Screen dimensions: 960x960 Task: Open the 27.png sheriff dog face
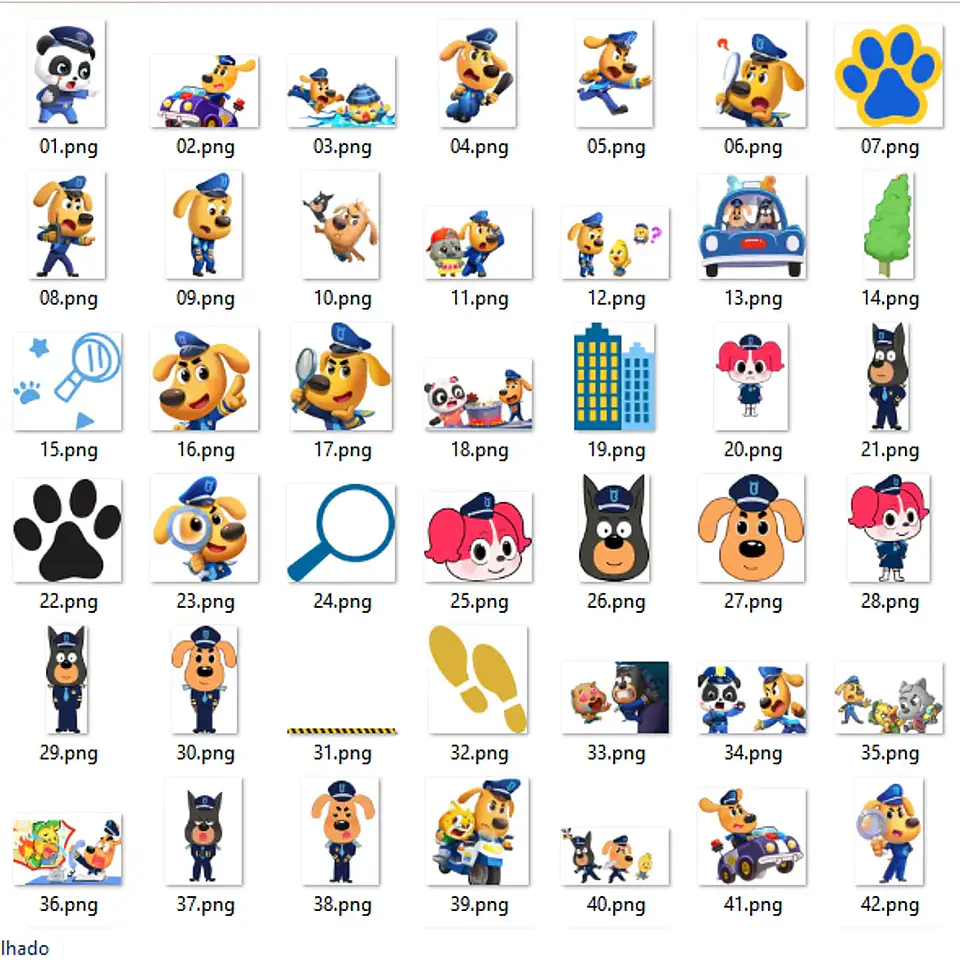coord(752,530)
